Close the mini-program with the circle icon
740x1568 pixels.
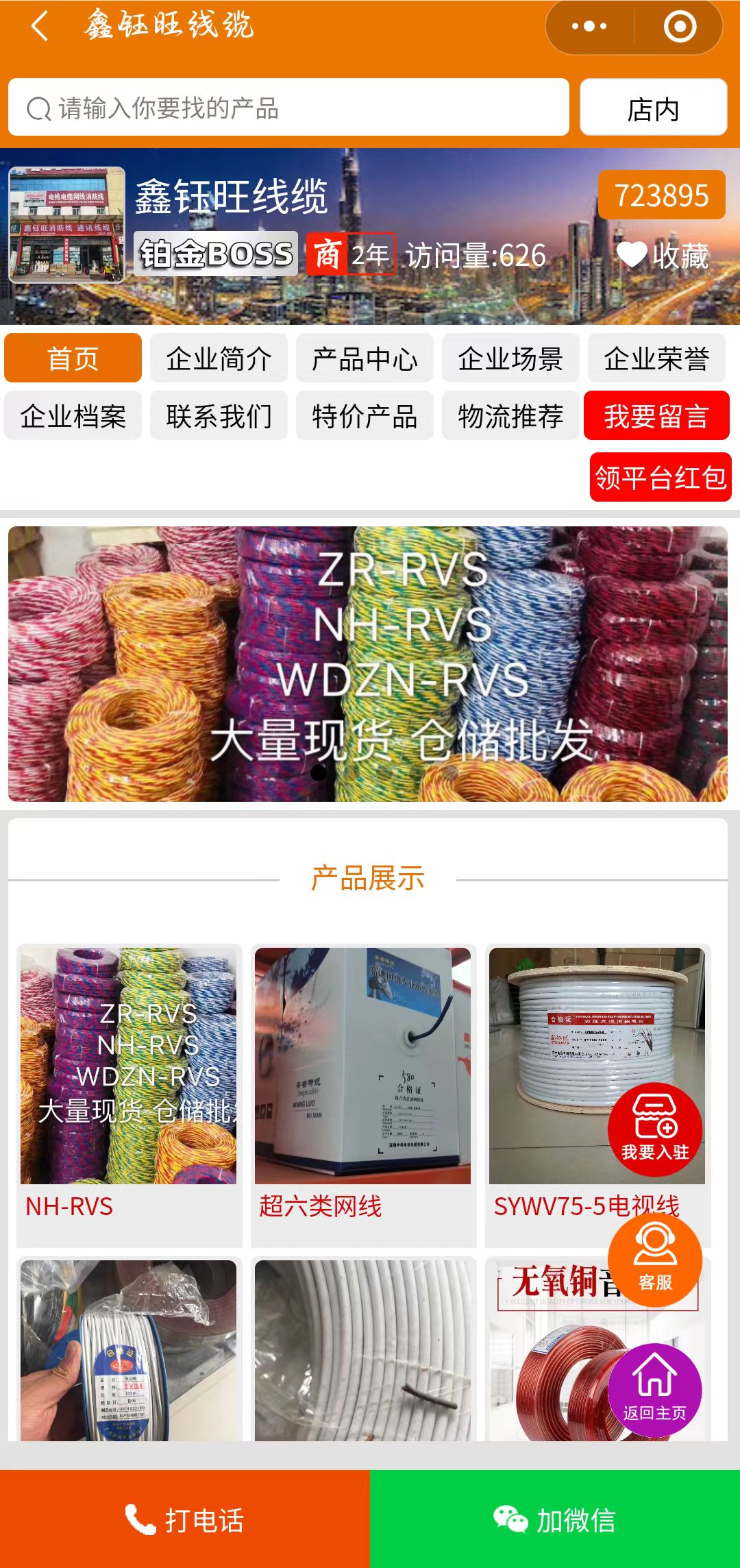[x=680, y=26]
